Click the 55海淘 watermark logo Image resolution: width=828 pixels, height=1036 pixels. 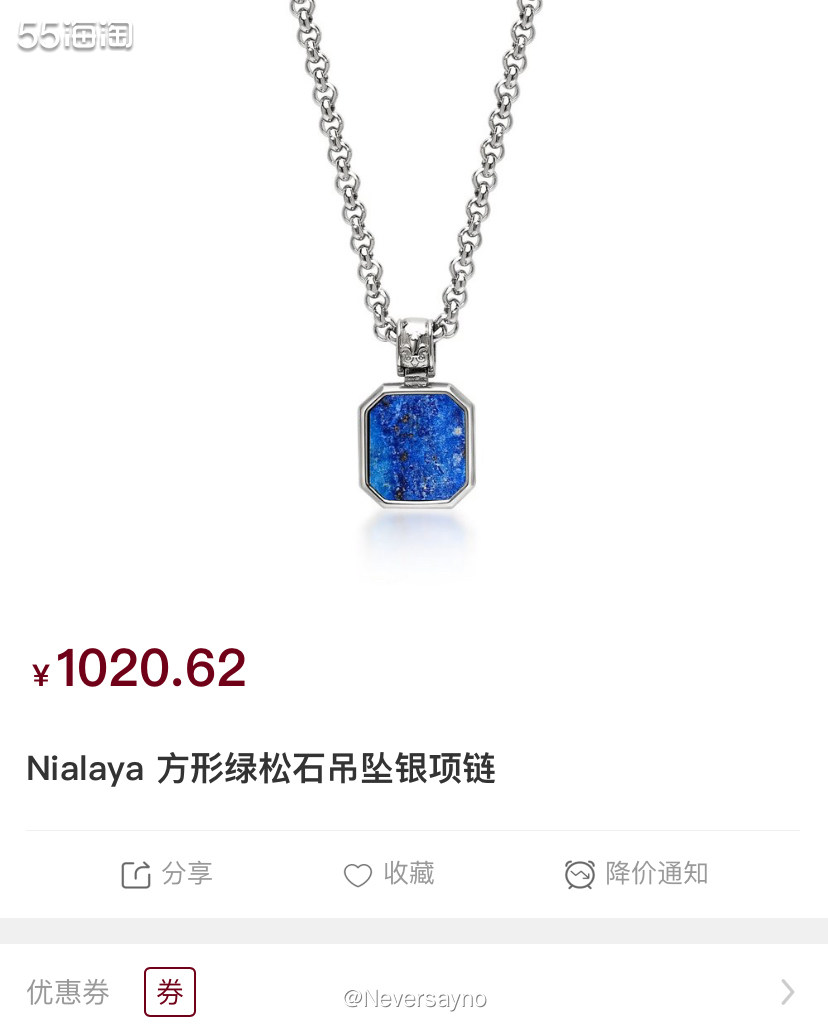coord(75,38)
